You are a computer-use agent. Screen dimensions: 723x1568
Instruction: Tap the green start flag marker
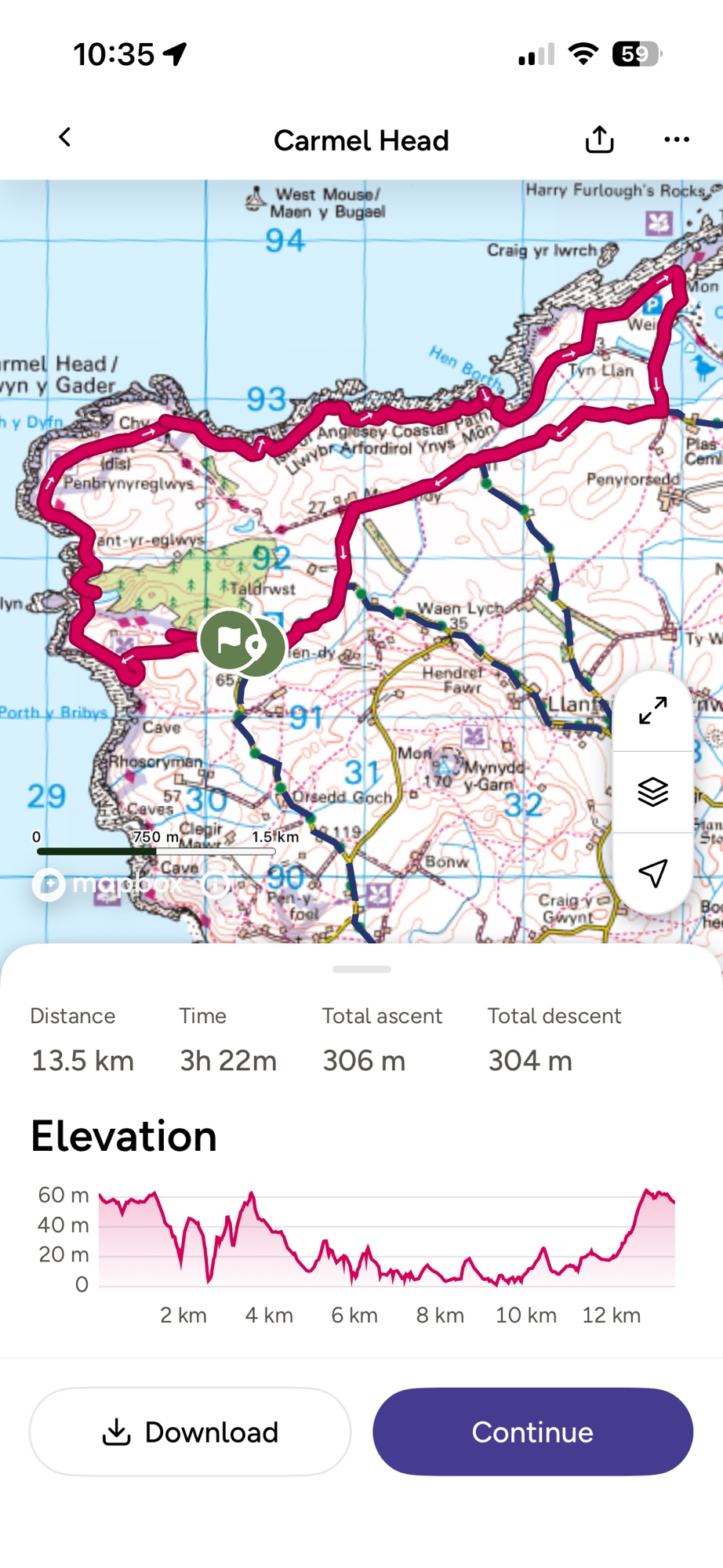[x=230, y=641]
